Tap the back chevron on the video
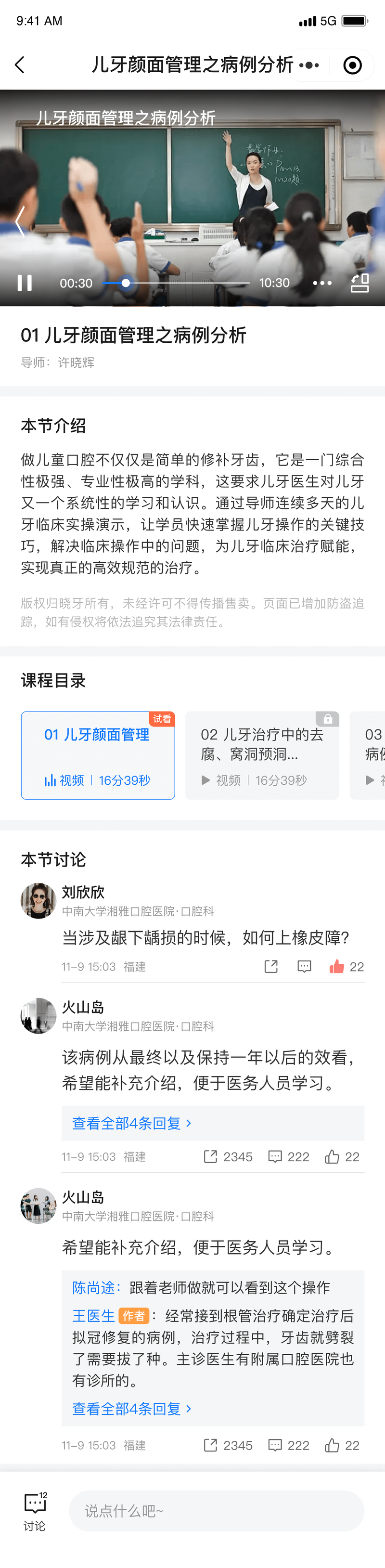Screen dimensions: 385x1568 click(x=20, y=221)
